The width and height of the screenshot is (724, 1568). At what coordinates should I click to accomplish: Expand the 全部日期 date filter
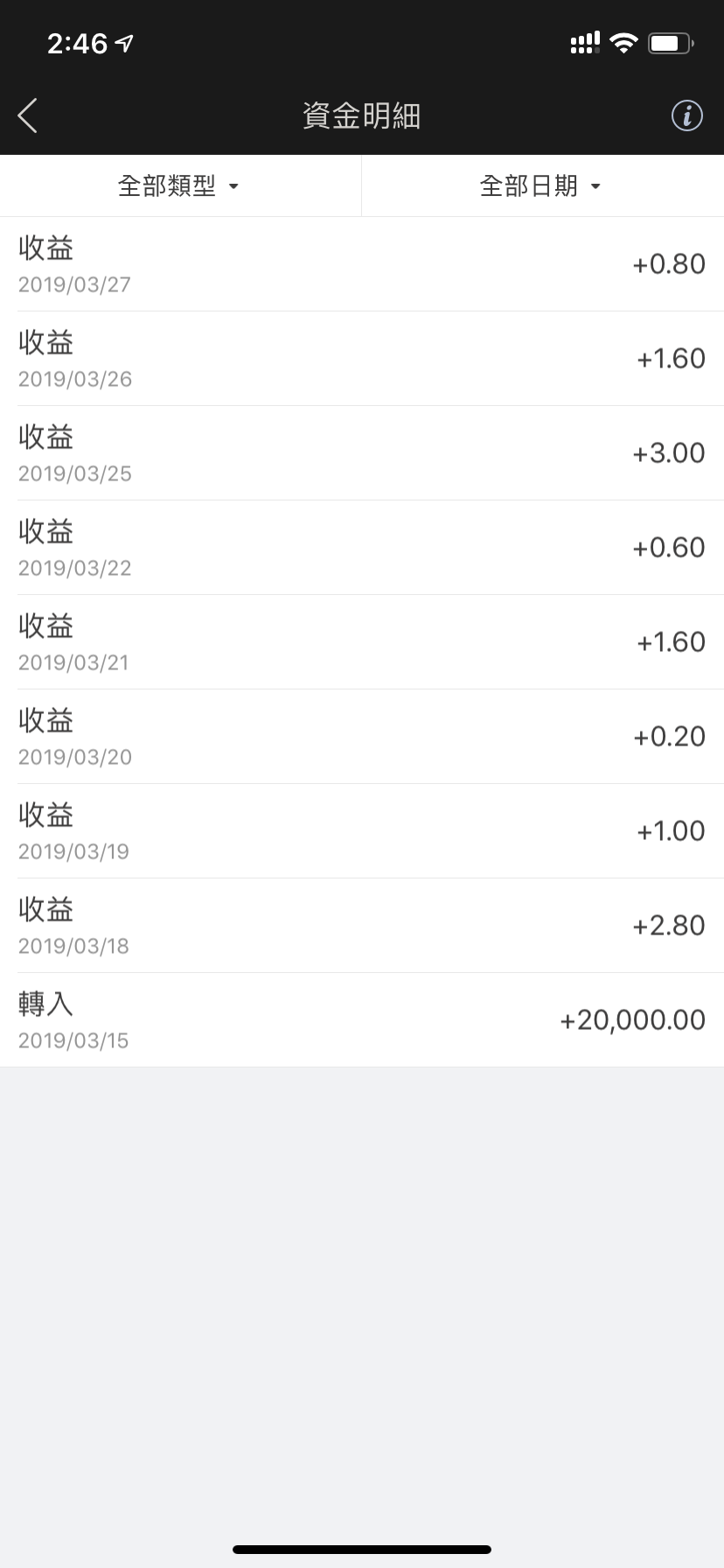coord(542,185)
